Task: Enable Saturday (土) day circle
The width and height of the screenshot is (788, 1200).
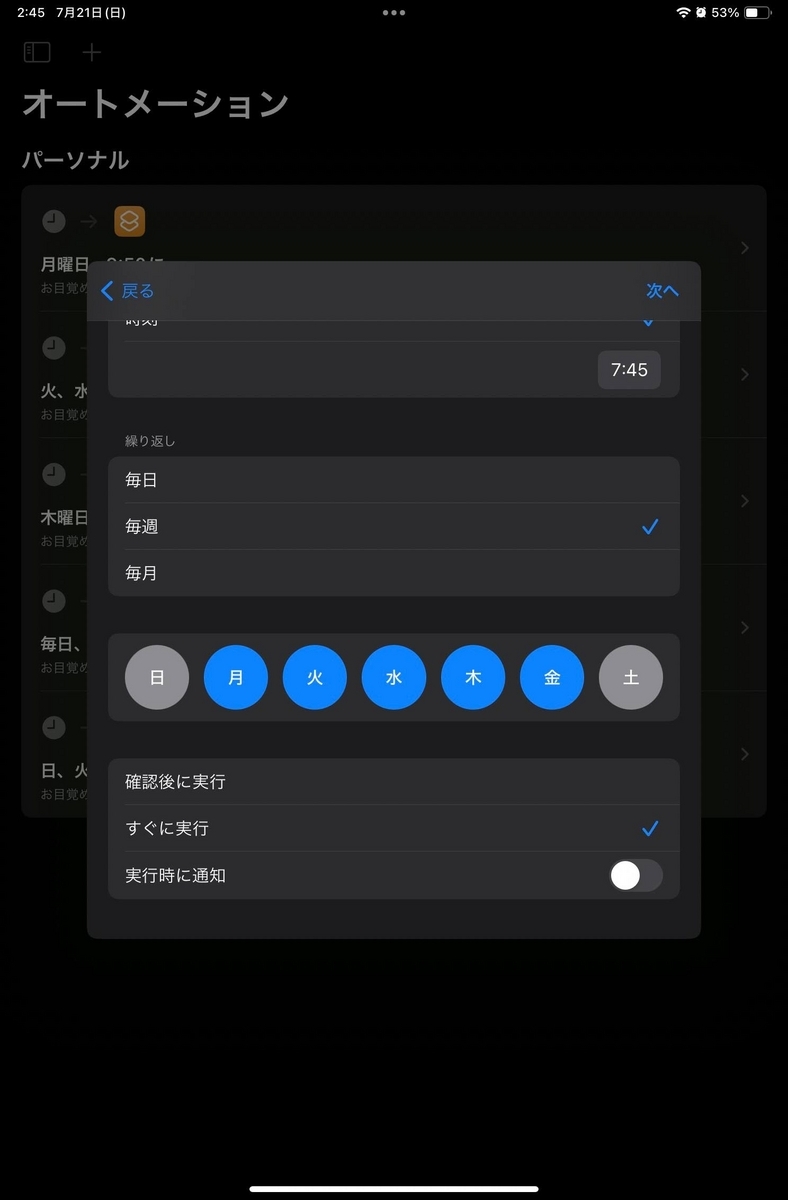Action: (631, 677)
